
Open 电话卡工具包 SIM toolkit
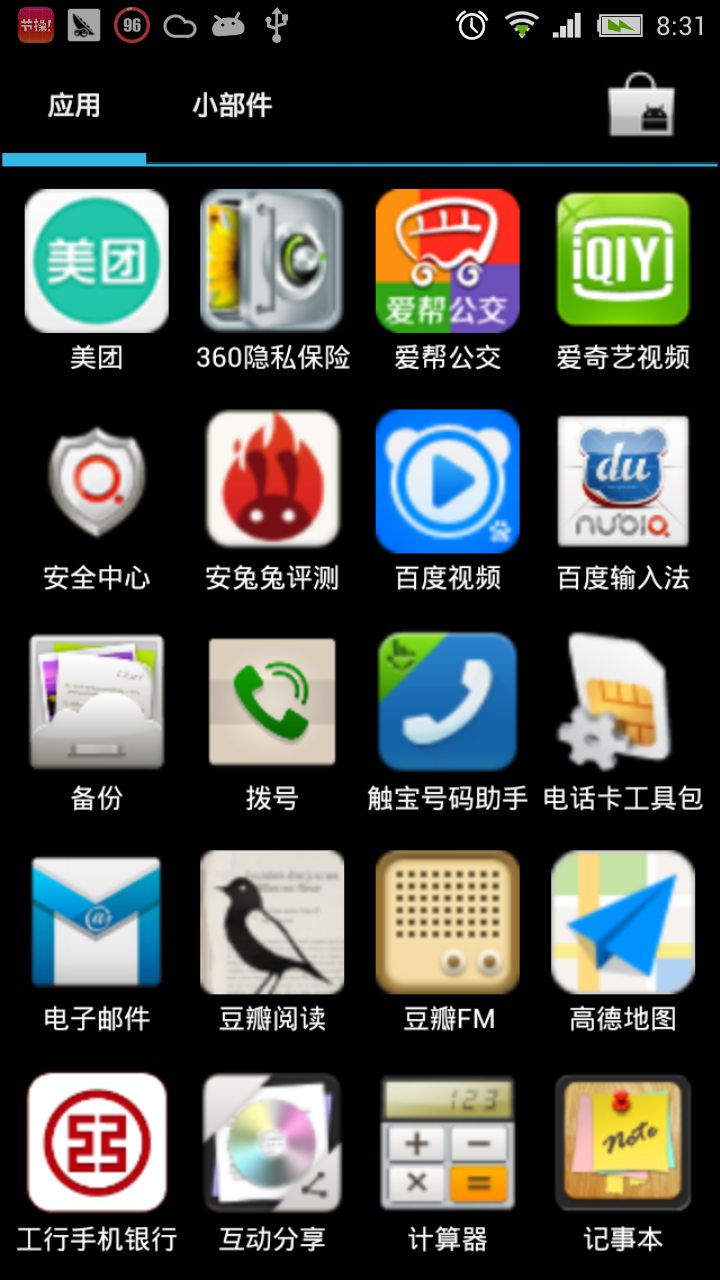coord(623,702)
